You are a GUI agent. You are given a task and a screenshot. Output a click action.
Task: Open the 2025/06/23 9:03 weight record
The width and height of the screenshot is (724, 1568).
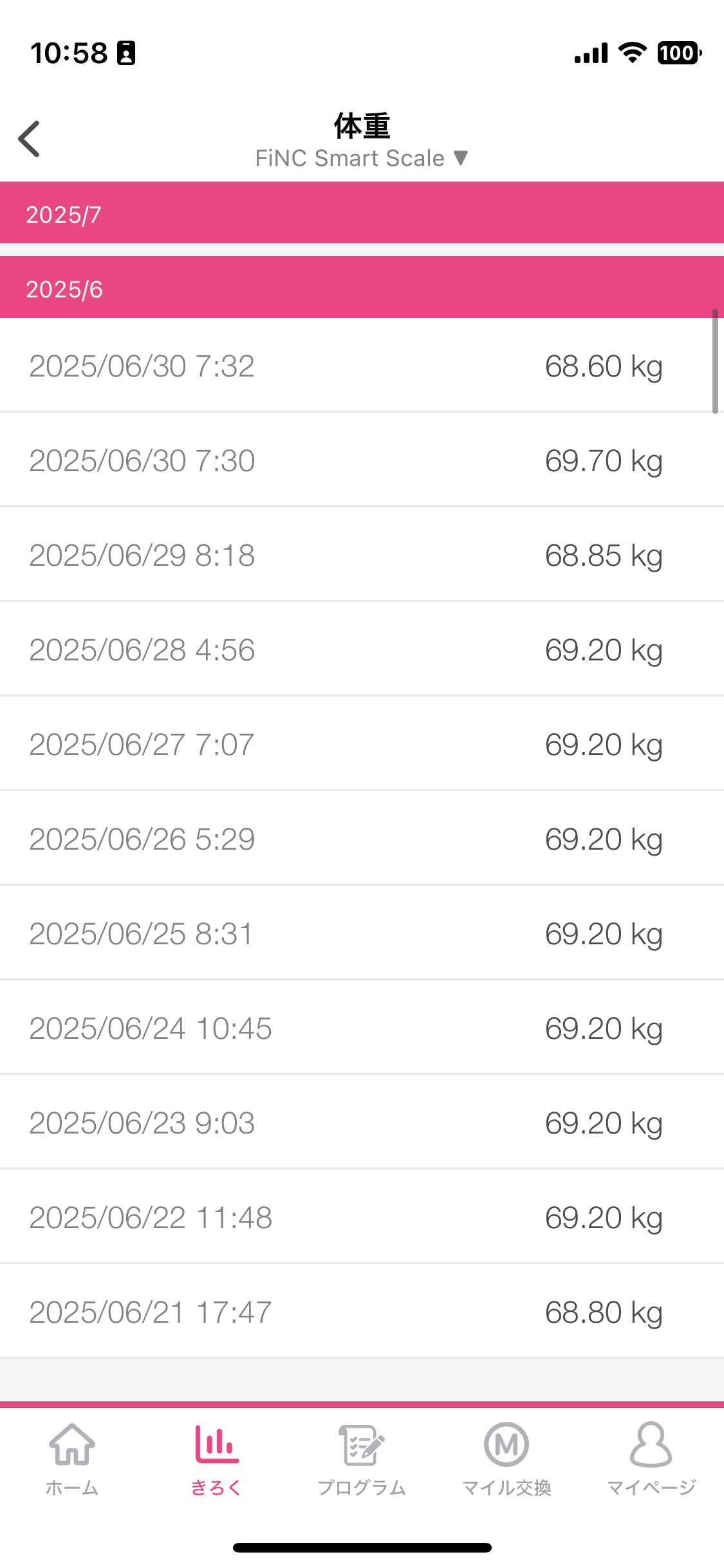[x=362, y=1123]
